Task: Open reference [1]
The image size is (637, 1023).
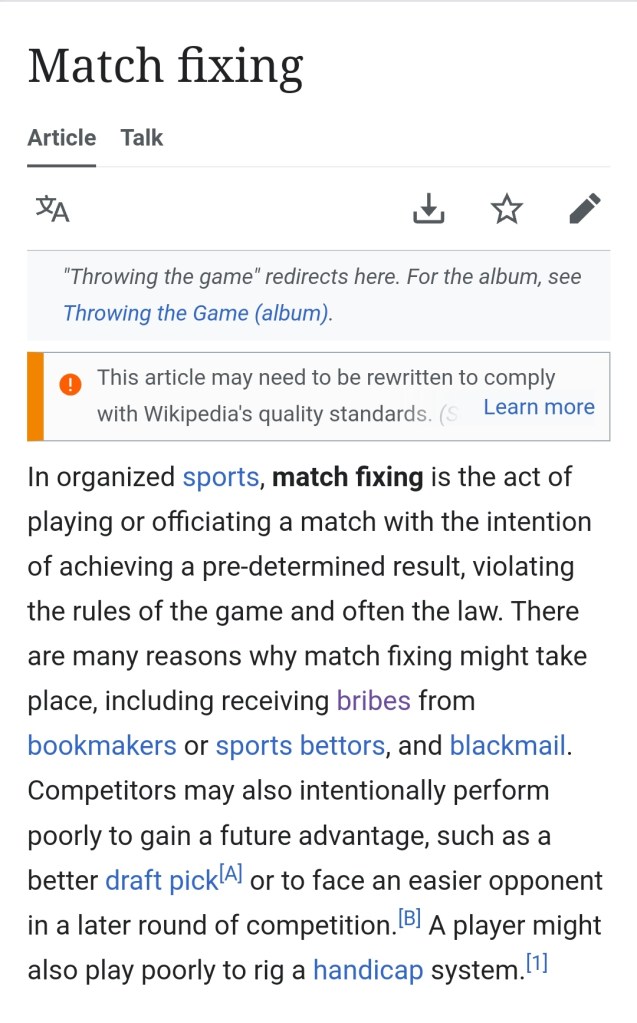Action: [x=537, y=964]
